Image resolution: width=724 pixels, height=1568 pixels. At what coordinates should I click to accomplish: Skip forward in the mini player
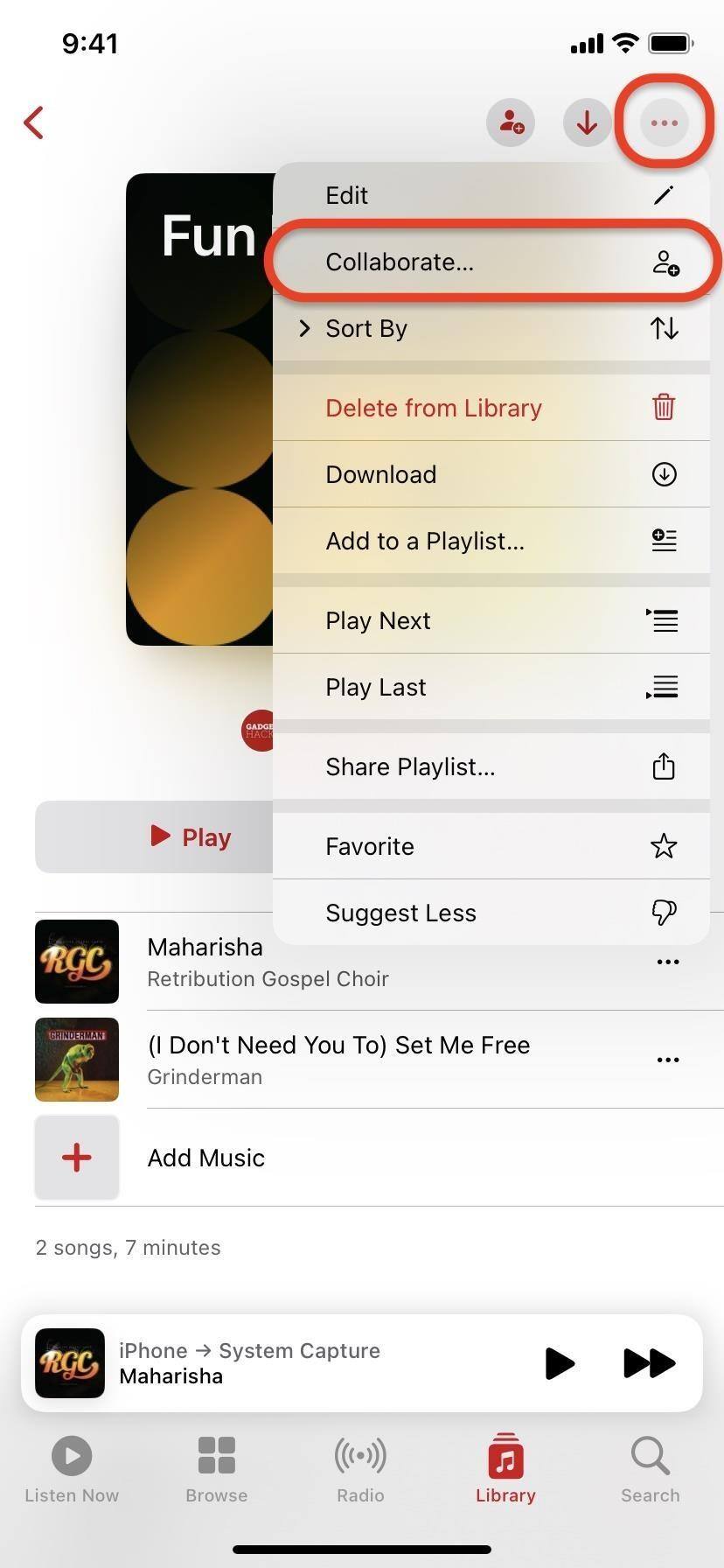[649, 1362]
